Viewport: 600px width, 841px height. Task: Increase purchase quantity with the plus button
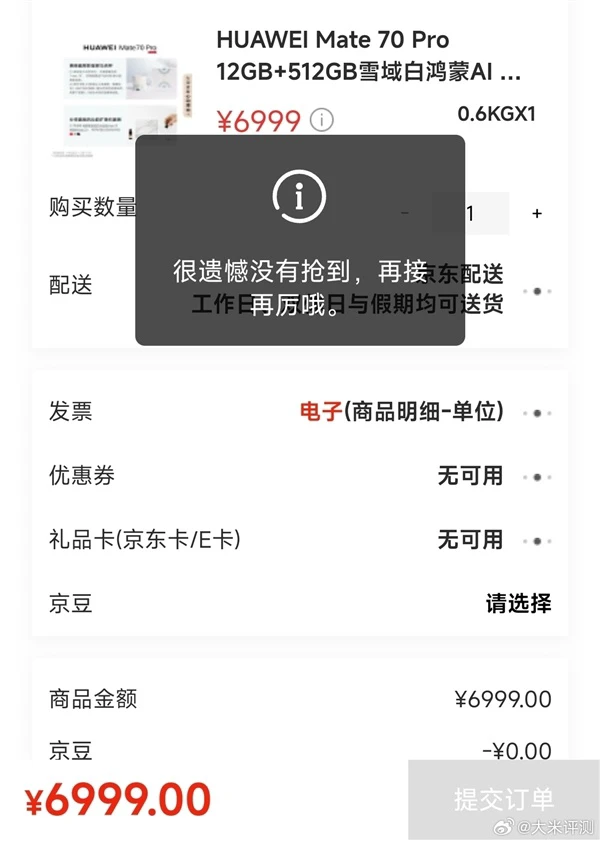537,213
